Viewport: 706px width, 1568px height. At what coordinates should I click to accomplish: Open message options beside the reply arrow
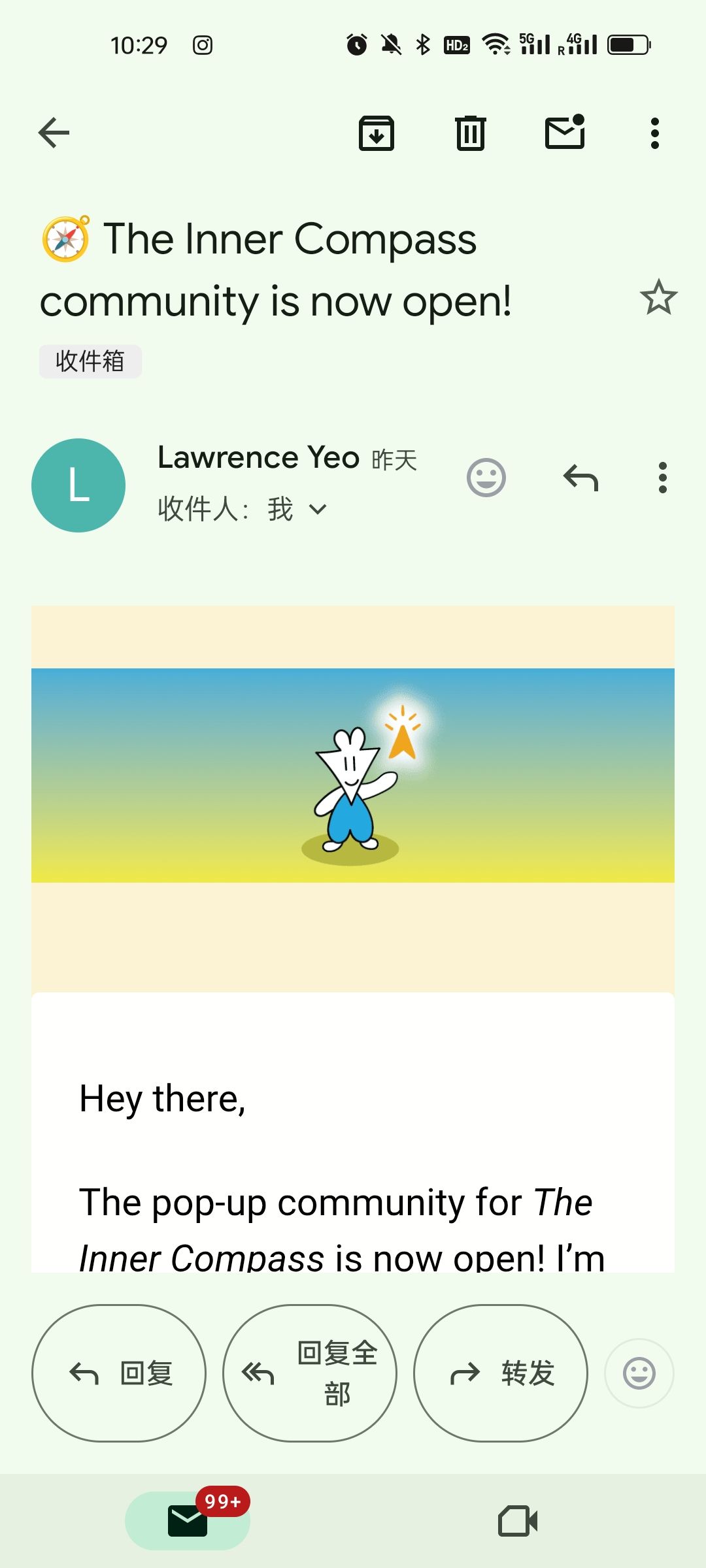click(x=663, y=478)
